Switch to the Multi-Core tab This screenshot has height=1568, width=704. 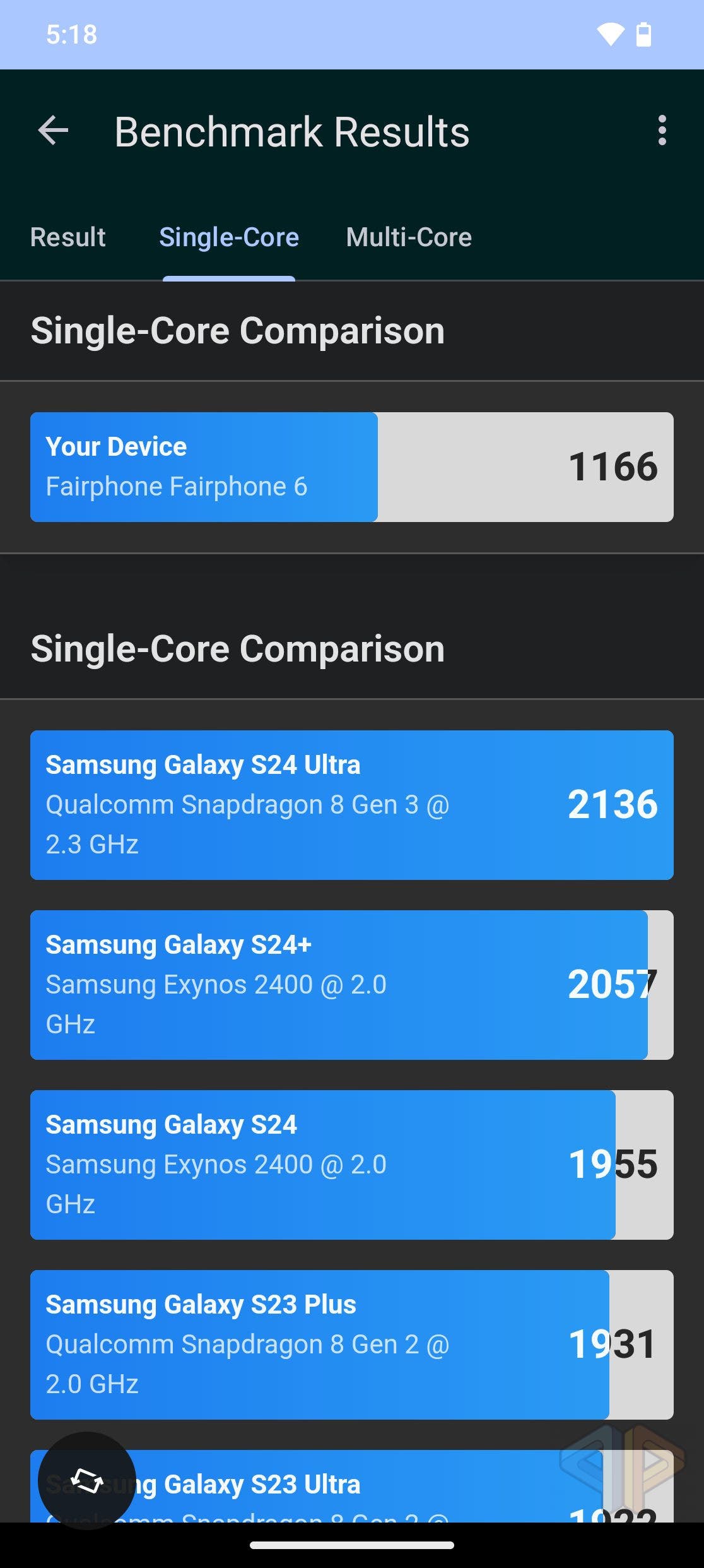coord(409,237)
